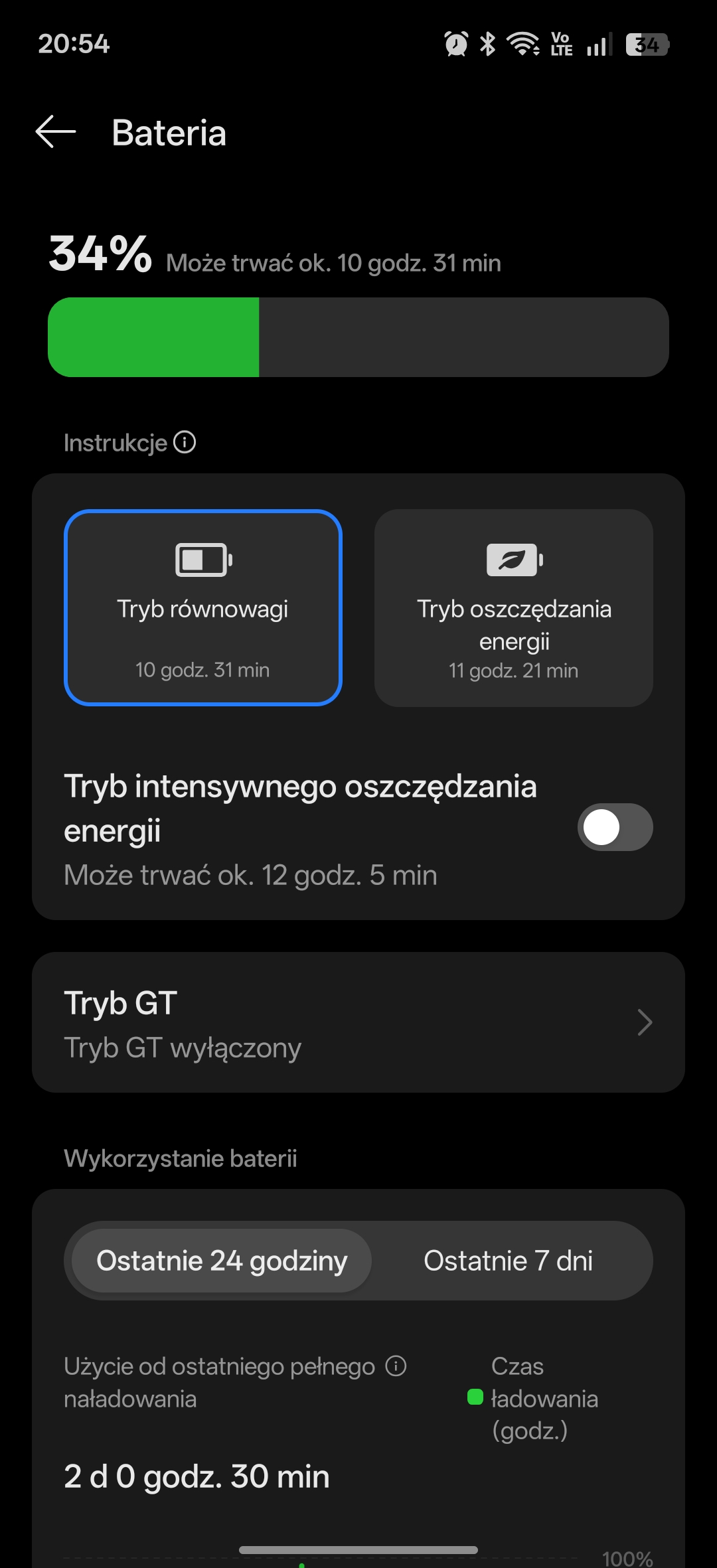The height and width of the screenshot is (1568, 717).
Task: Open the Instrukcje info icon
Action: 185,442
